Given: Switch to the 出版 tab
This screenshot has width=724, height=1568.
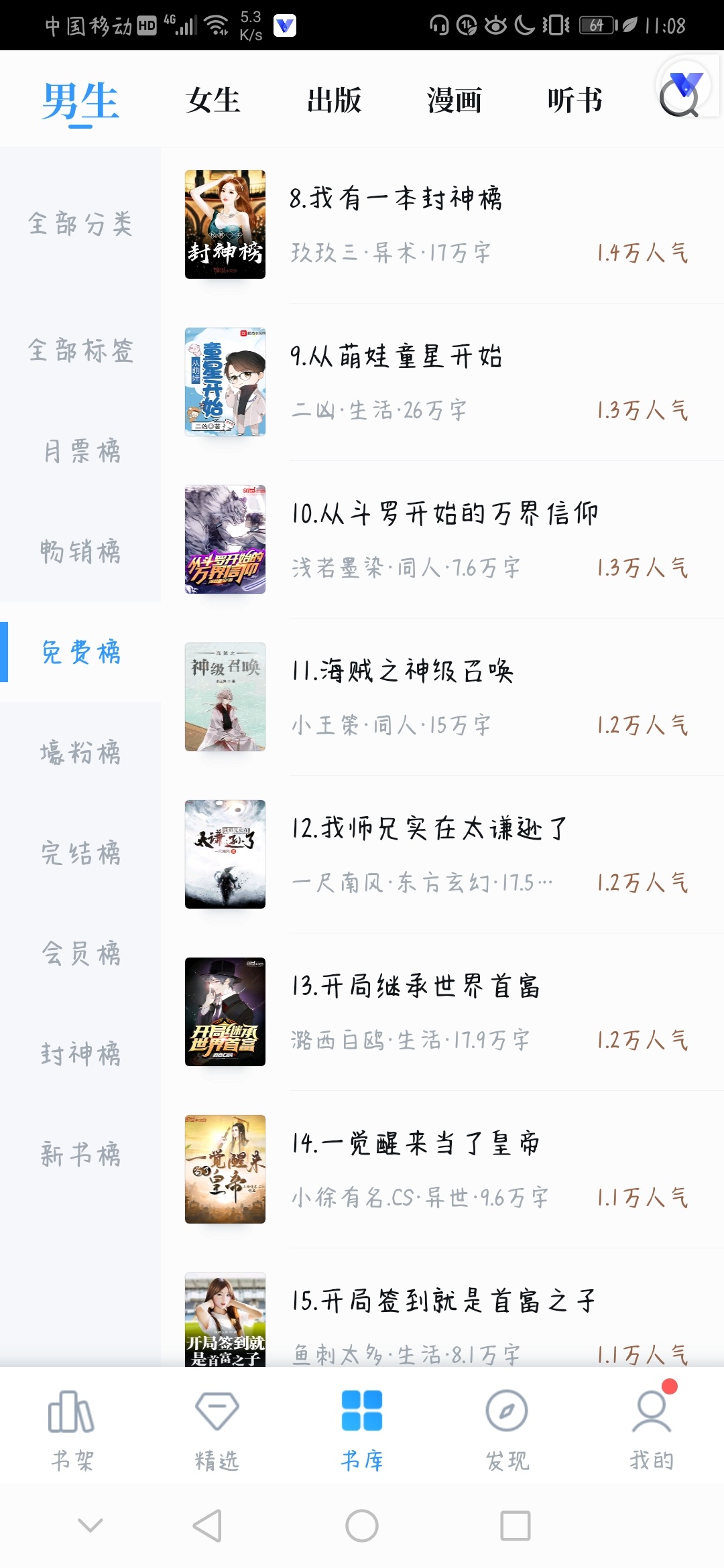Looking at the screenshot, I should [x=334, y=101].
